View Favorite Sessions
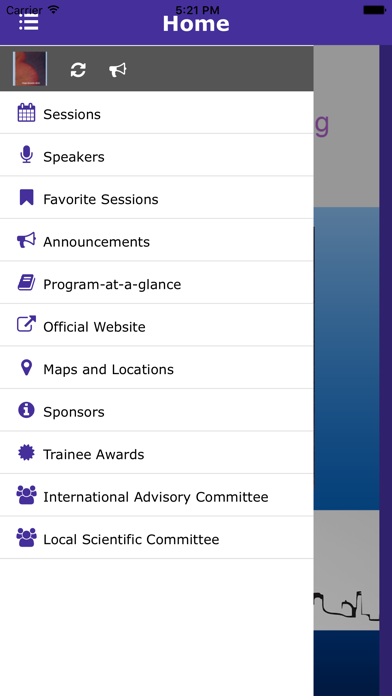Viewport: 392px width, 696px height. (157, 198)
